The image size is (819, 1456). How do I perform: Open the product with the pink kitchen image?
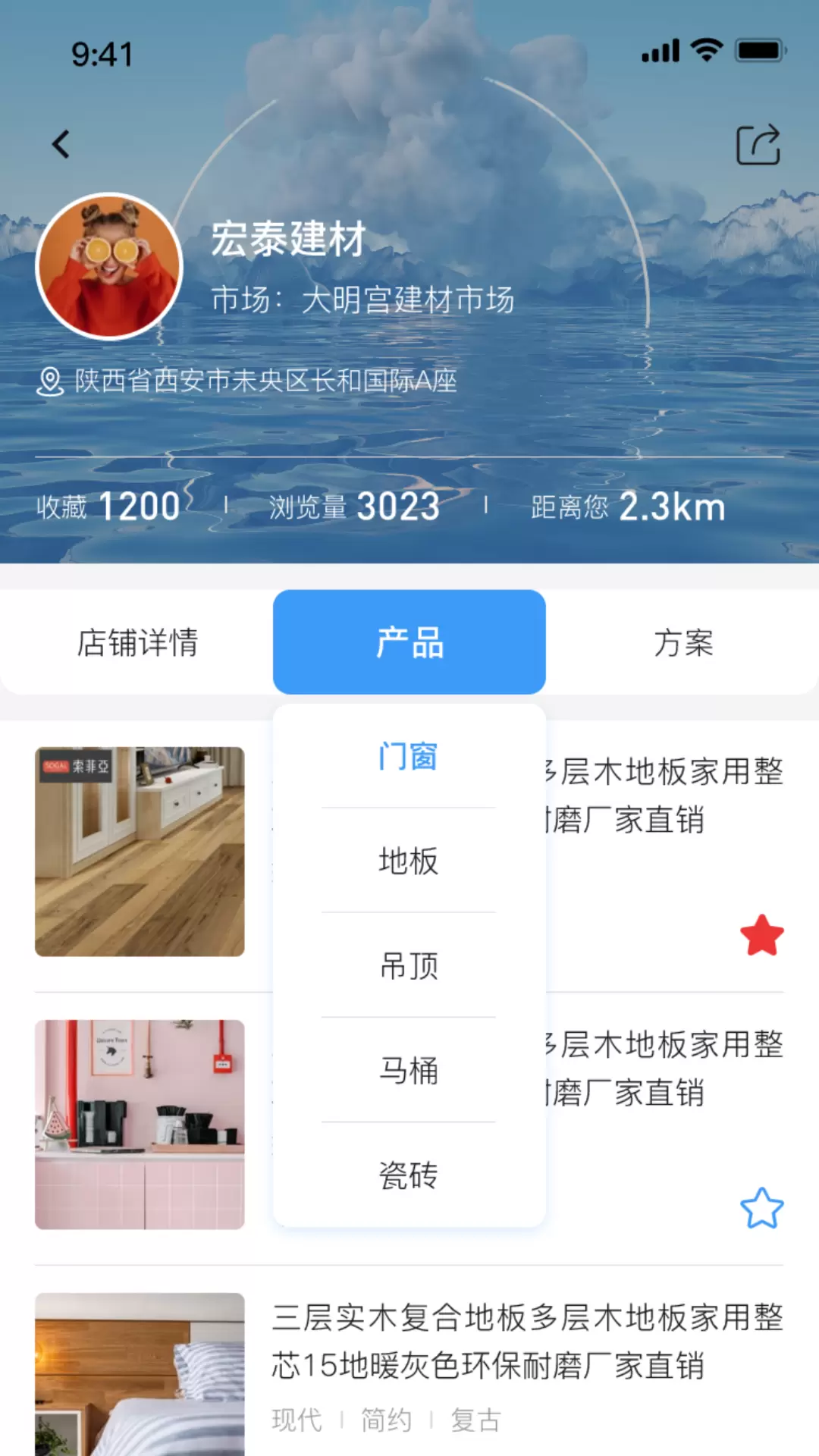click(x=140, y=1125)
